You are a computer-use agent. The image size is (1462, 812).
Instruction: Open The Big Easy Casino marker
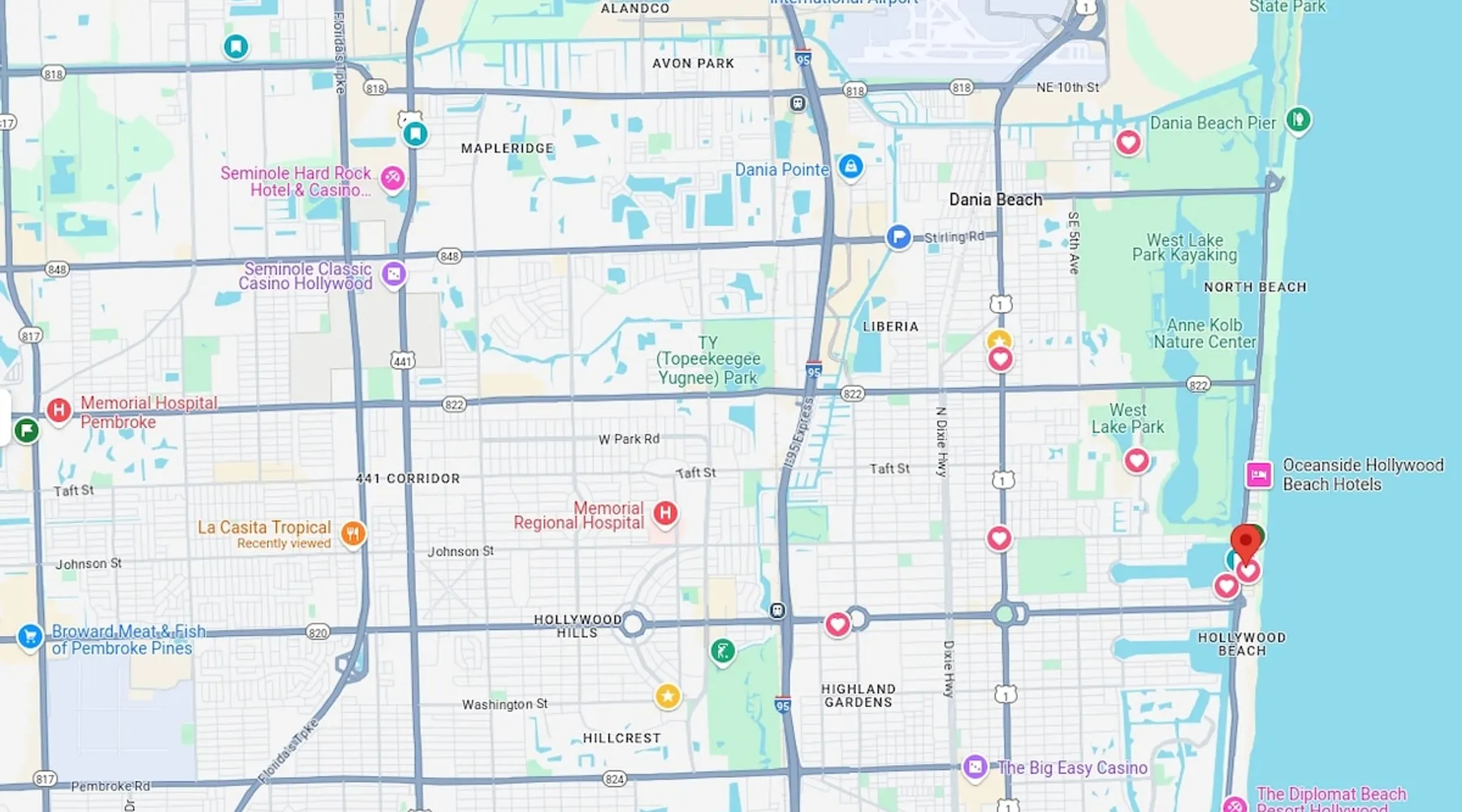click(975, 767)
